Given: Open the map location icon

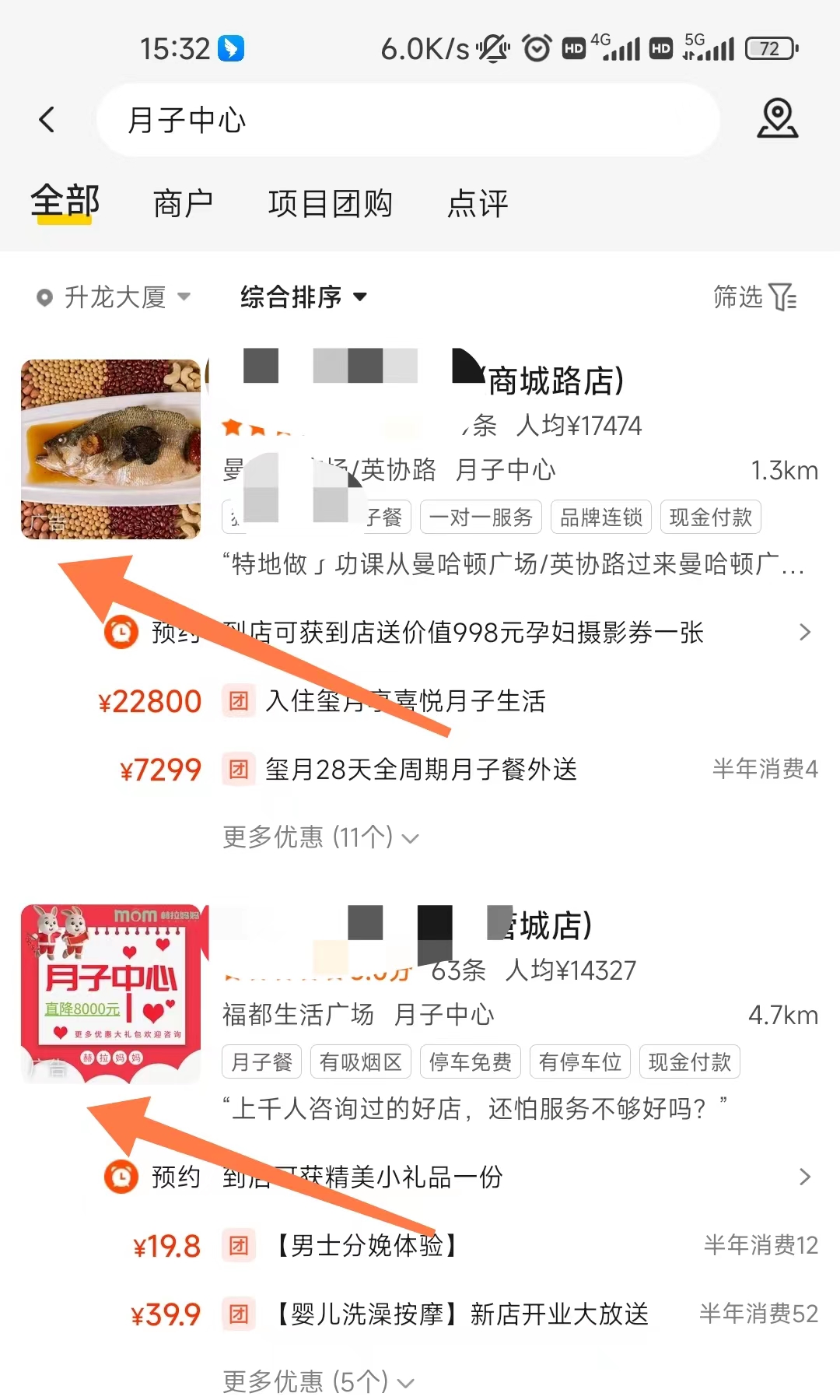Looking at the screenshot, I should 778,118.
